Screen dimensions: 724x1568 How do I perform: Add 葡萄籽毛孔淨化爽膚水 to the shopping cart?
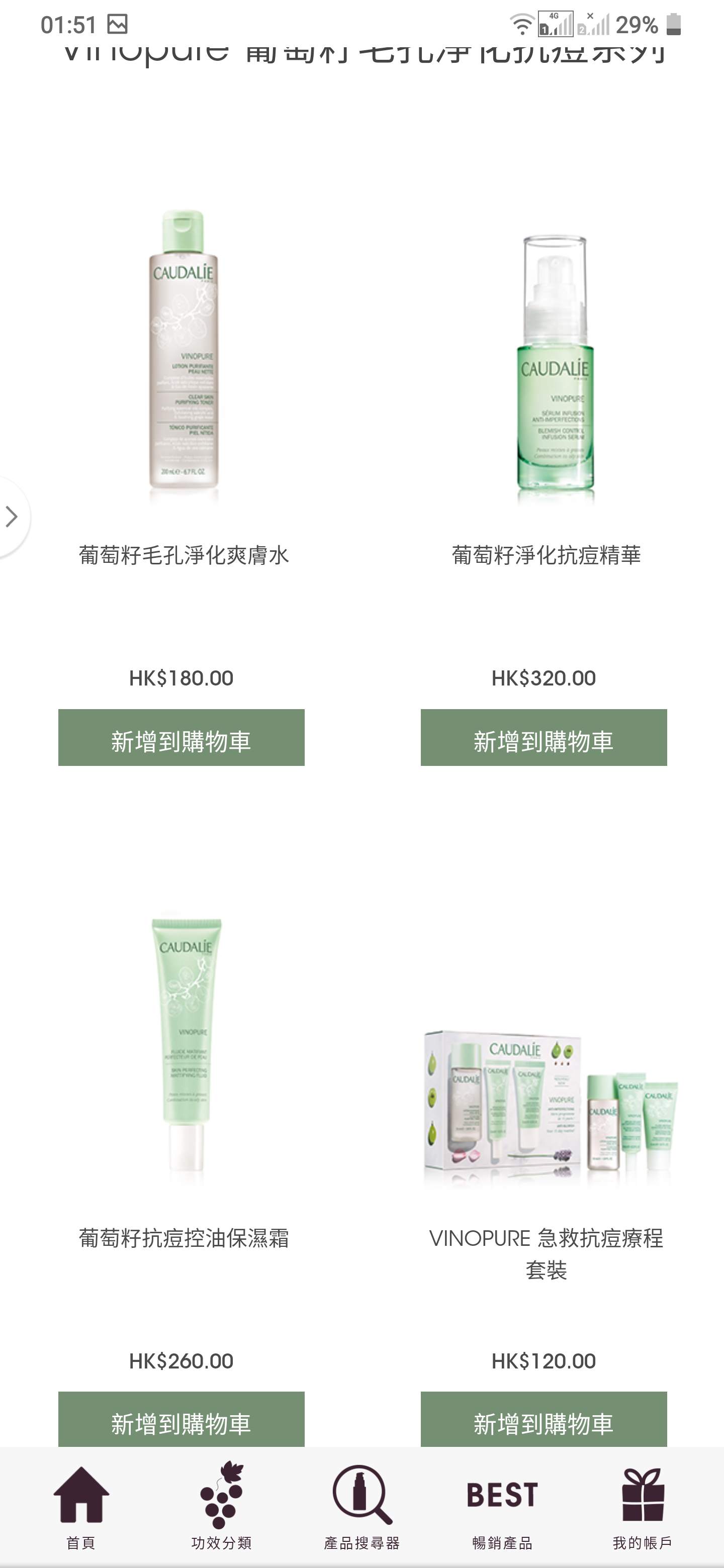(181, 737)
